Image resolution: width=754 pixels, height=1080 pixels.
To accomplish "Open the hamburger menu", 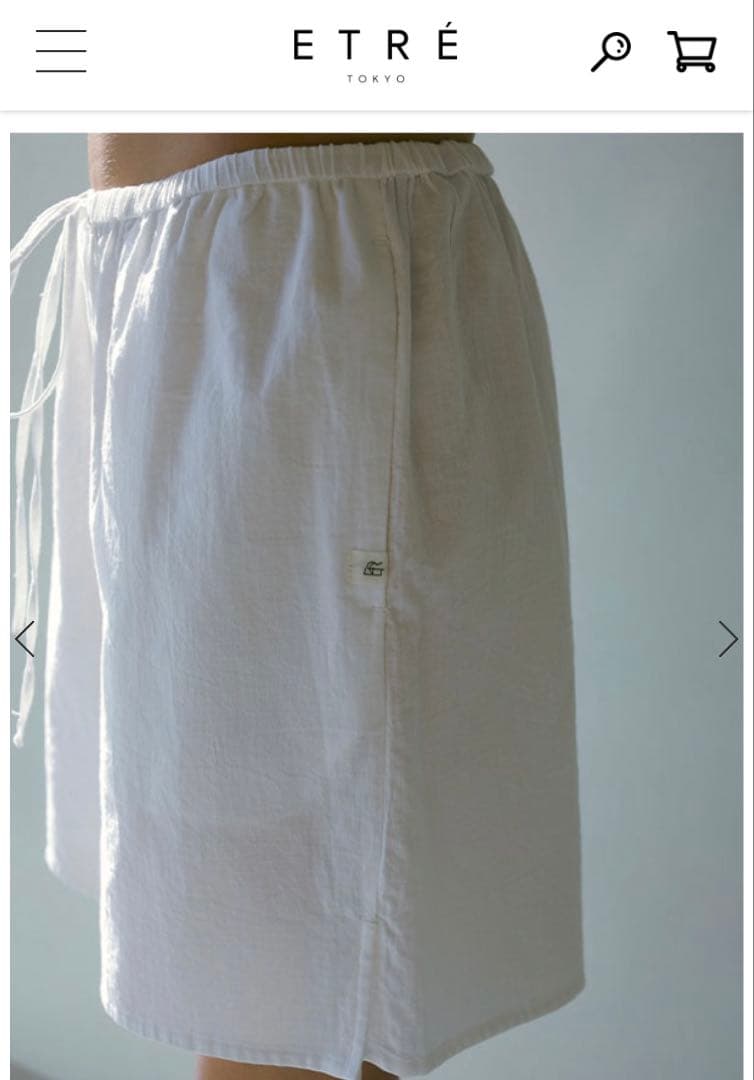I will tap(61, 51).
